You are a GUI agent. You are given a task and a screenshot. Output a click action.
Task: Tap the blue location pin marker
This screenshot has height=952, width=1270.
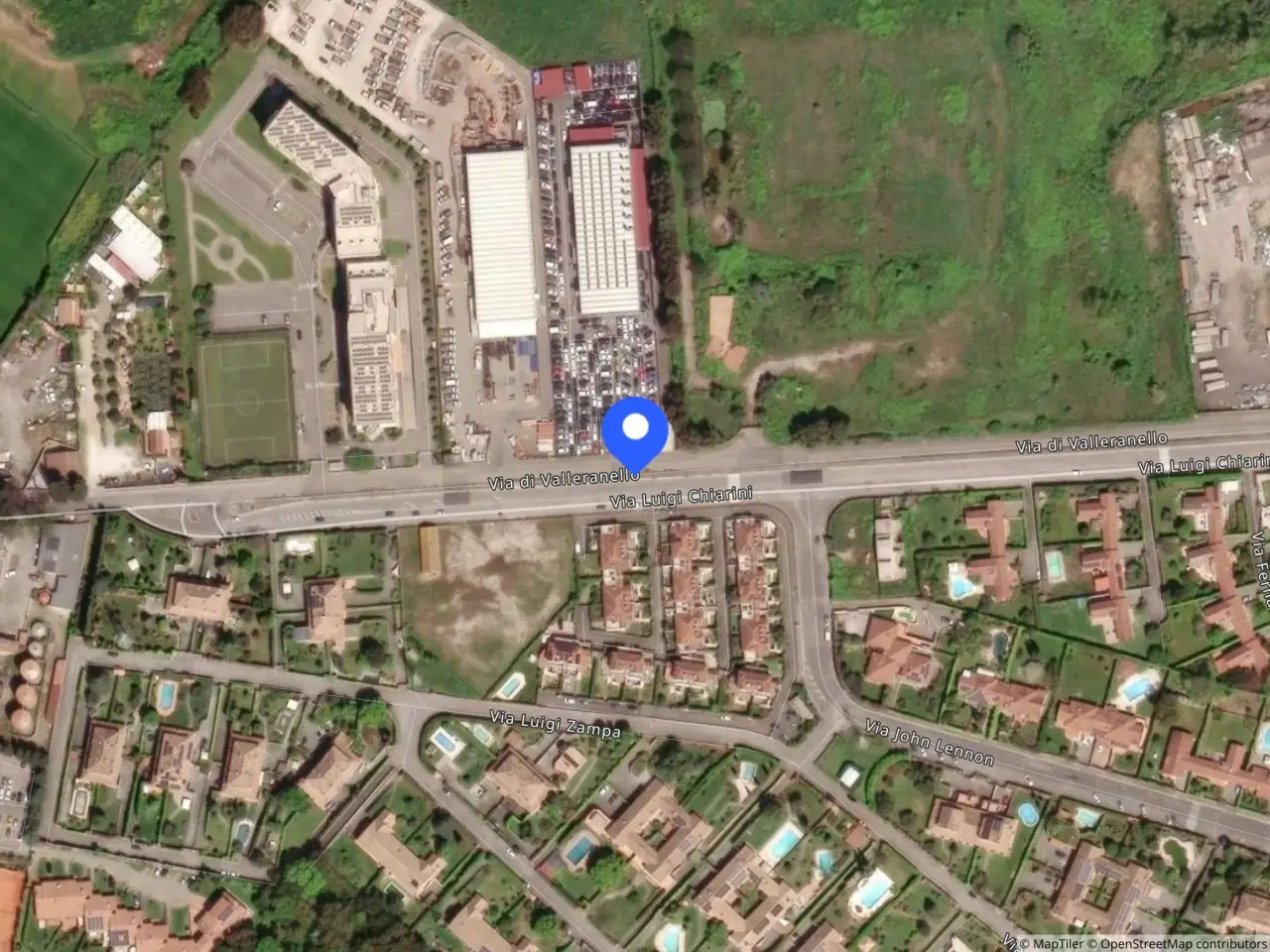[x=635, y=430]
